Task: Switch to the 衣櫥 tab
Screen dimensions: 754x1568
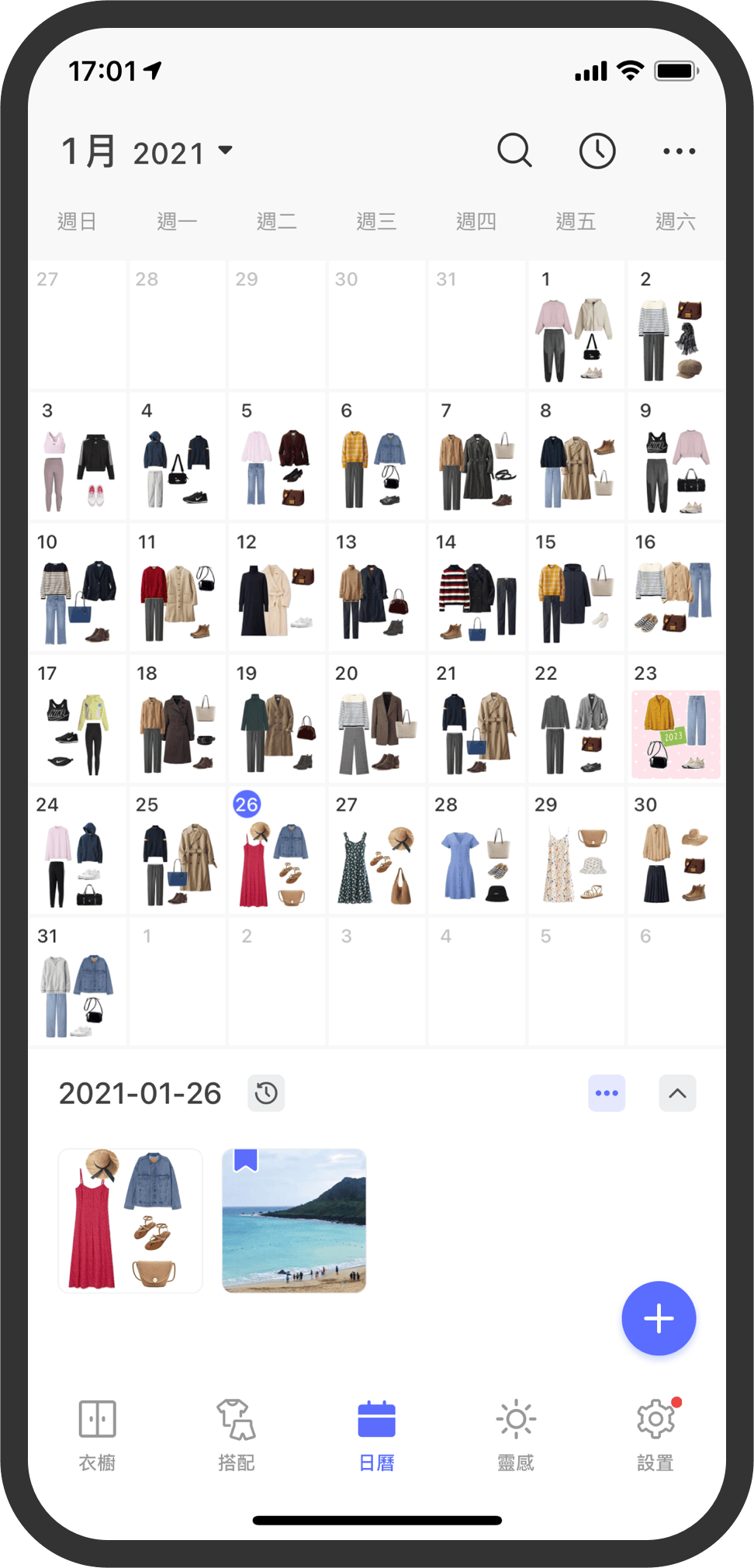Action: (97, 1434)
